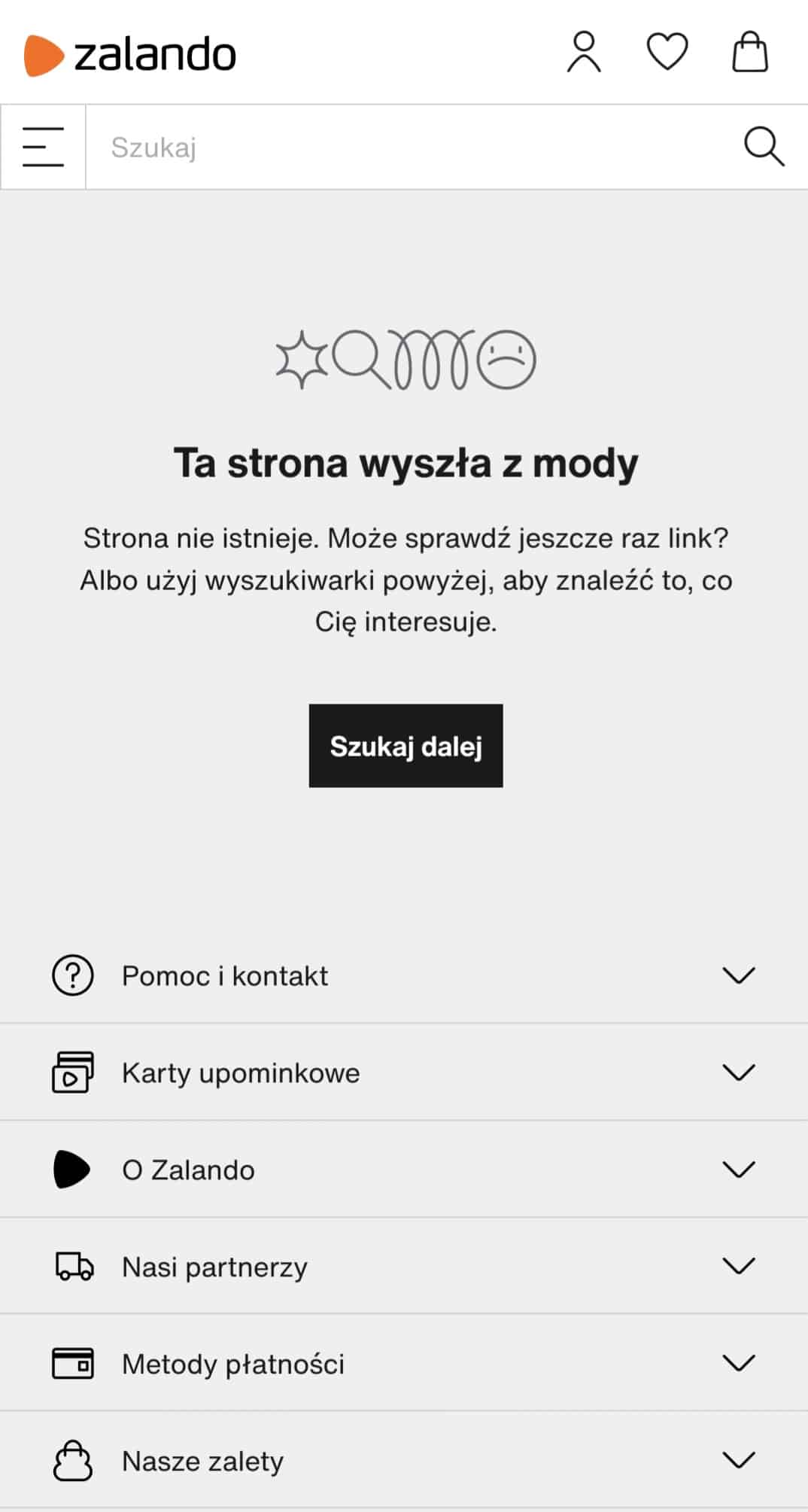808x1512 pixels.
Task: Go to home via Zalando logo
Action: pos(130,55)
